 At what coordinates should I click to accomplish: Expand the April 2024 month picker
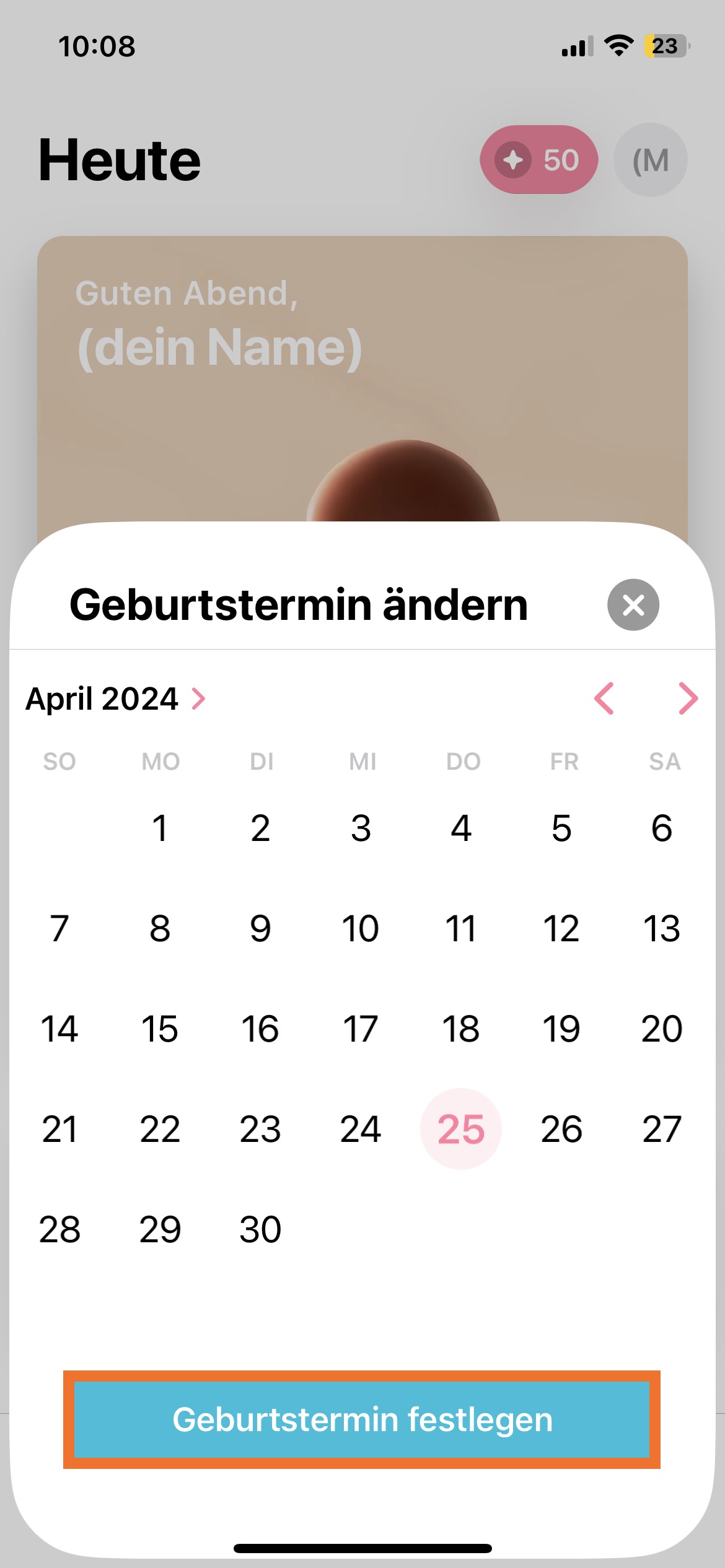[x=116, y=699]
